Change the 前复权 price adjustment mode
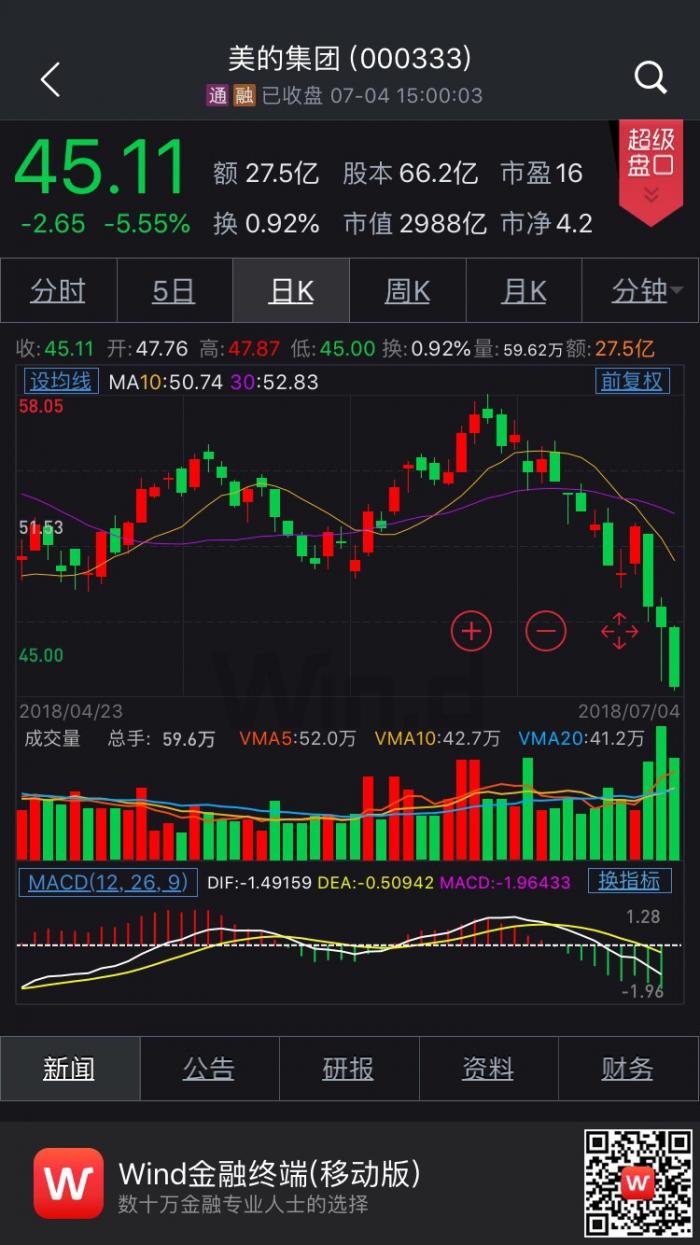The image size is (700, 1245). click(632, 381)
